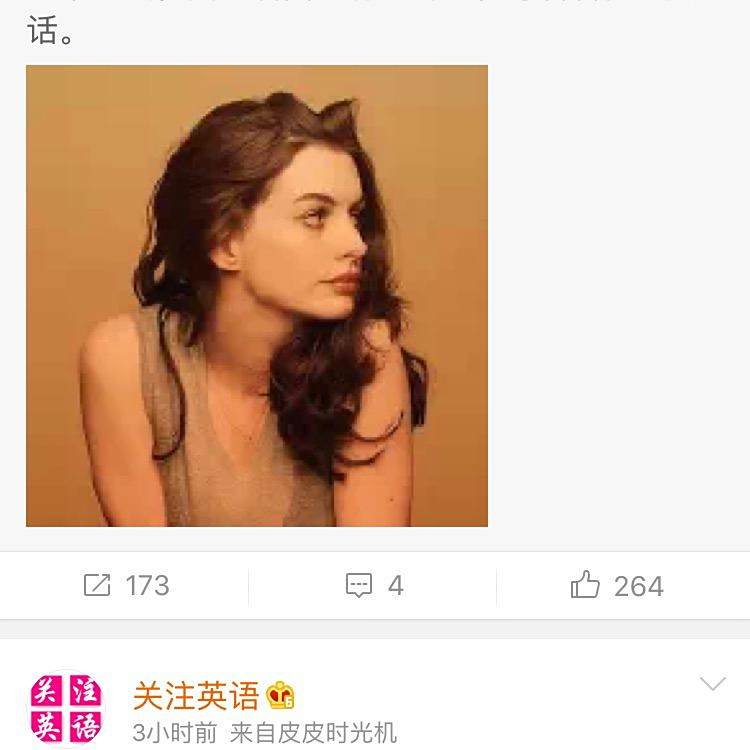The width and height of the screenshot is (750, 750).
Task: Open the 关注英语 username link
Action: click(x=196, y=696)
